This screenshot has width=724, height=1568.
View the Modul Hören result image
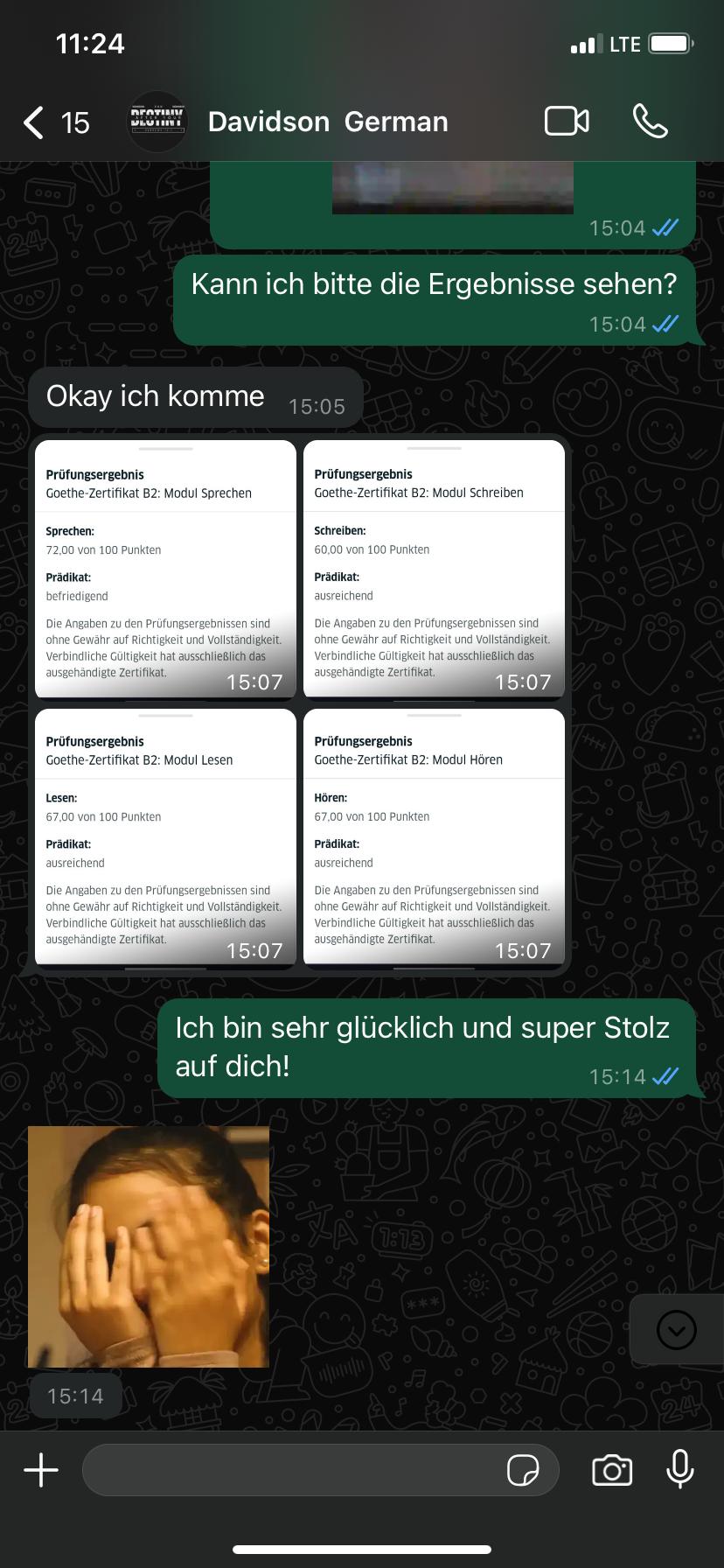pos(434,836)
